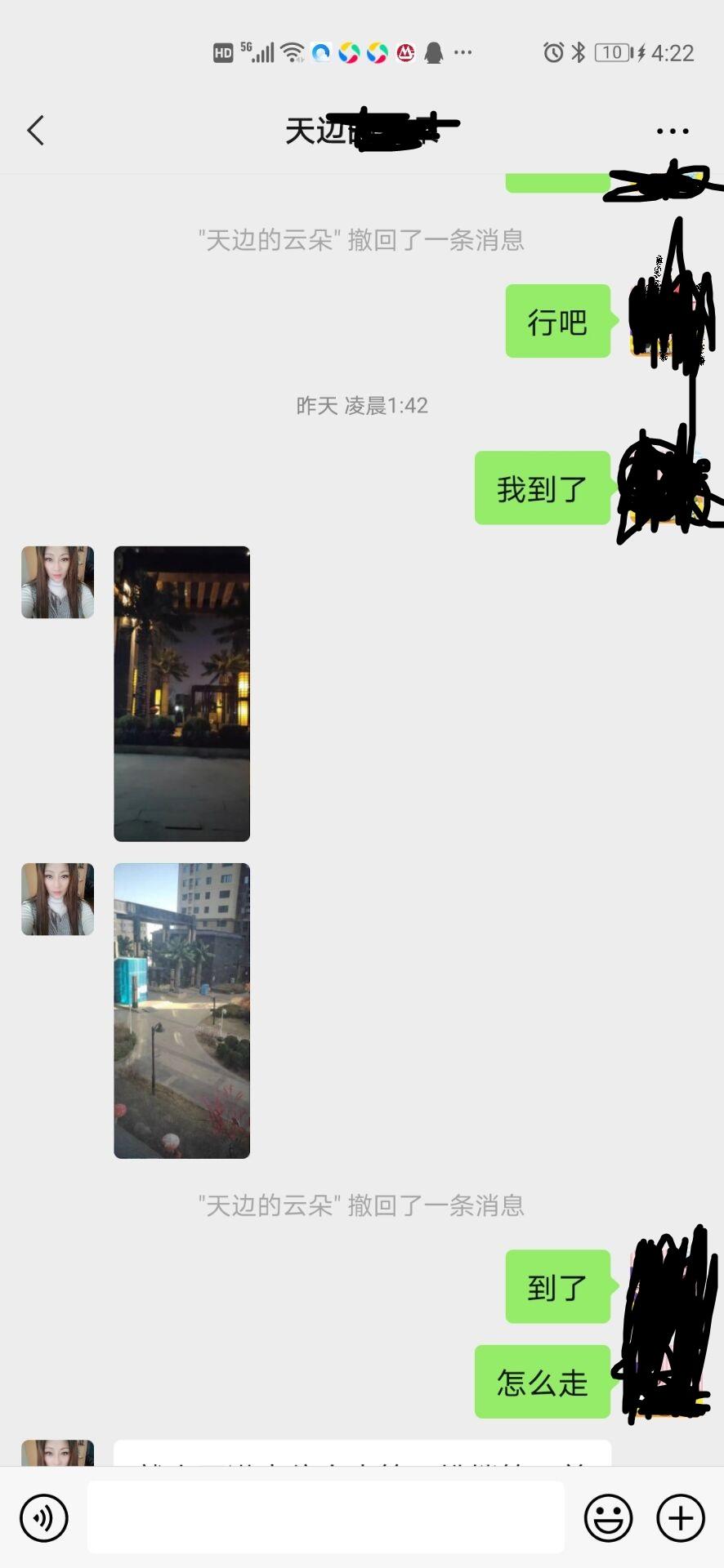Open the daytime courtyard photo
The height and width of the screenshot is (1568, 724).
click(181, 1009)
